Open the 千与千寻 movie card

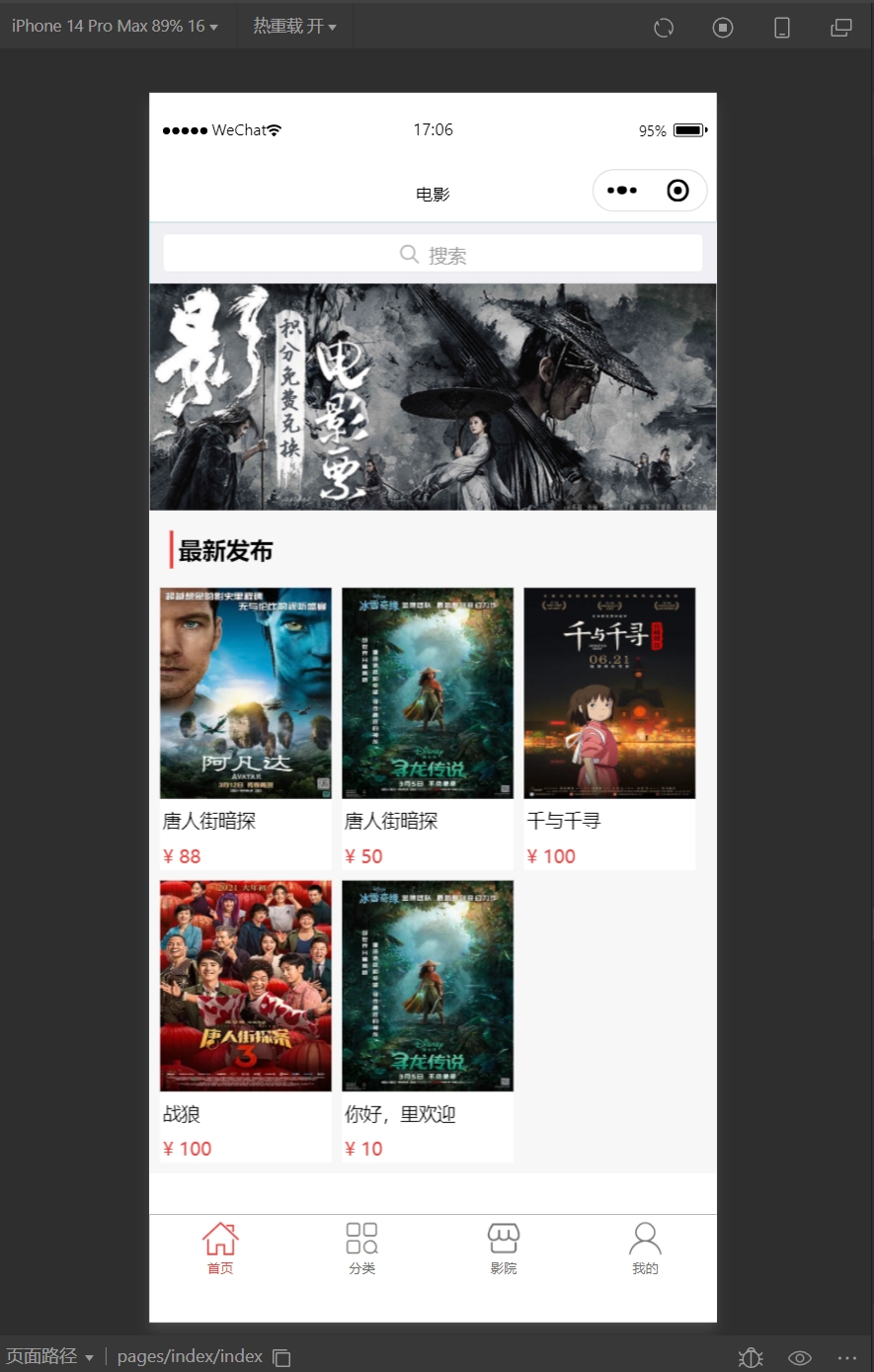click(x=609, y=729)
